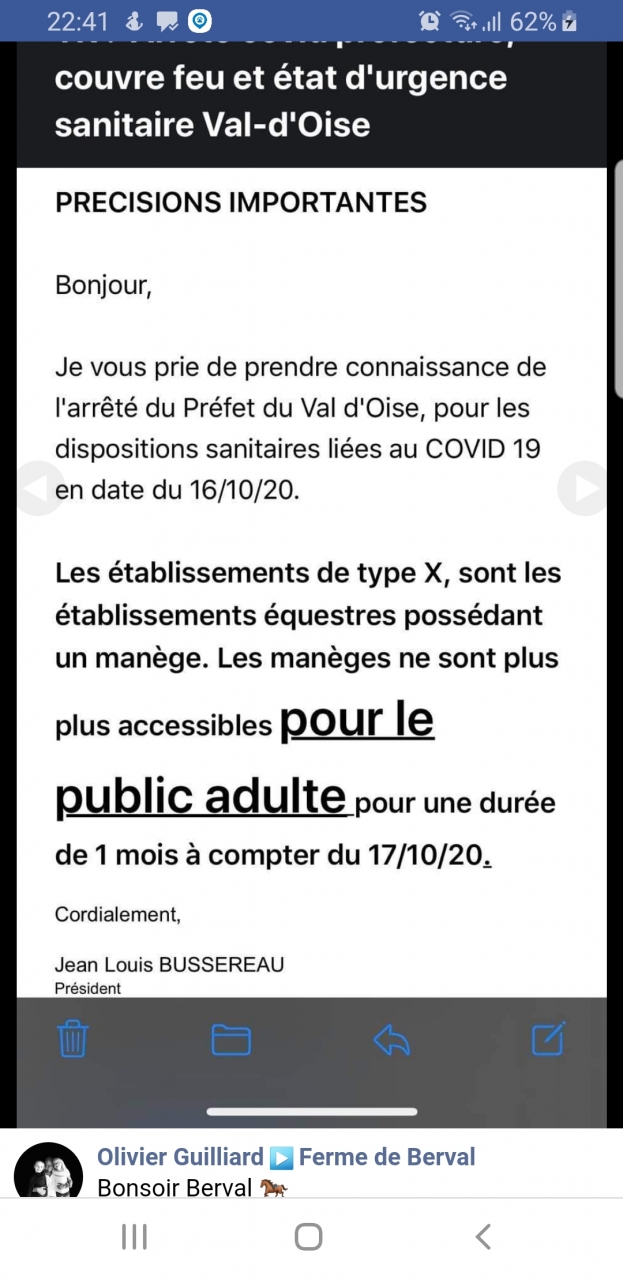Open the Ferme de Berval page
Screen dimensions: 623x1280
(x=387, y=1157)
